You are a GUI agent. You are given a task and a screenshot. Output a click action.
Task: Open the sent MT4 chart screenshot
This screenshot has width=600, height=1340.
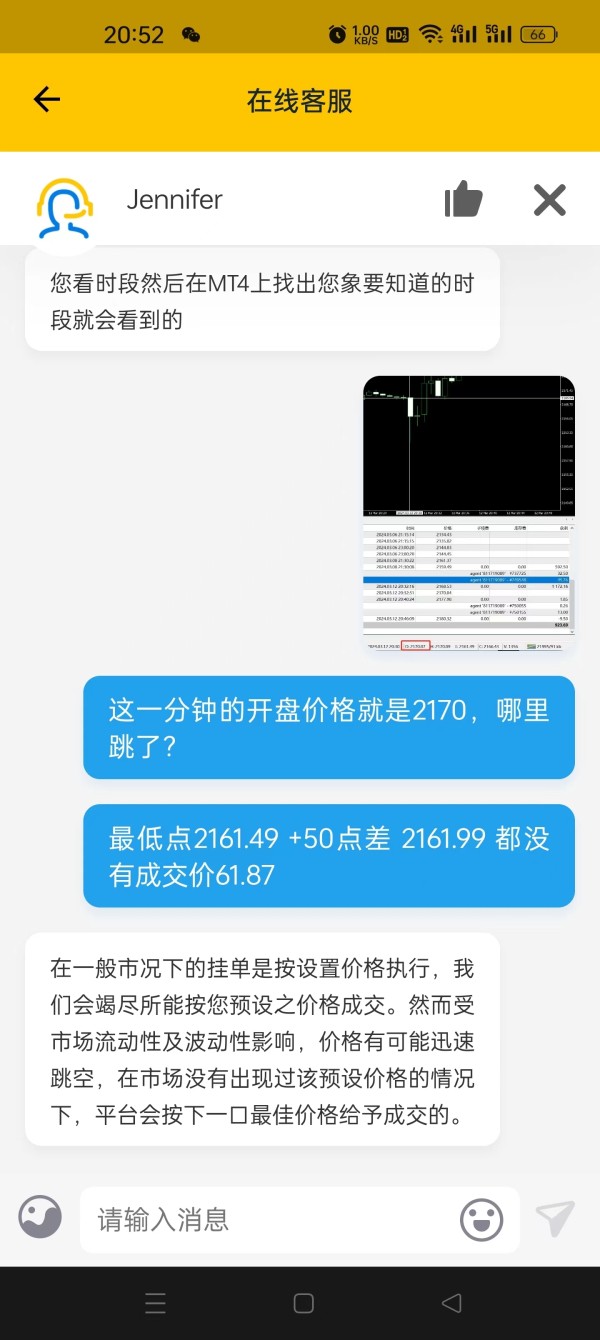(x=469, y=515)
